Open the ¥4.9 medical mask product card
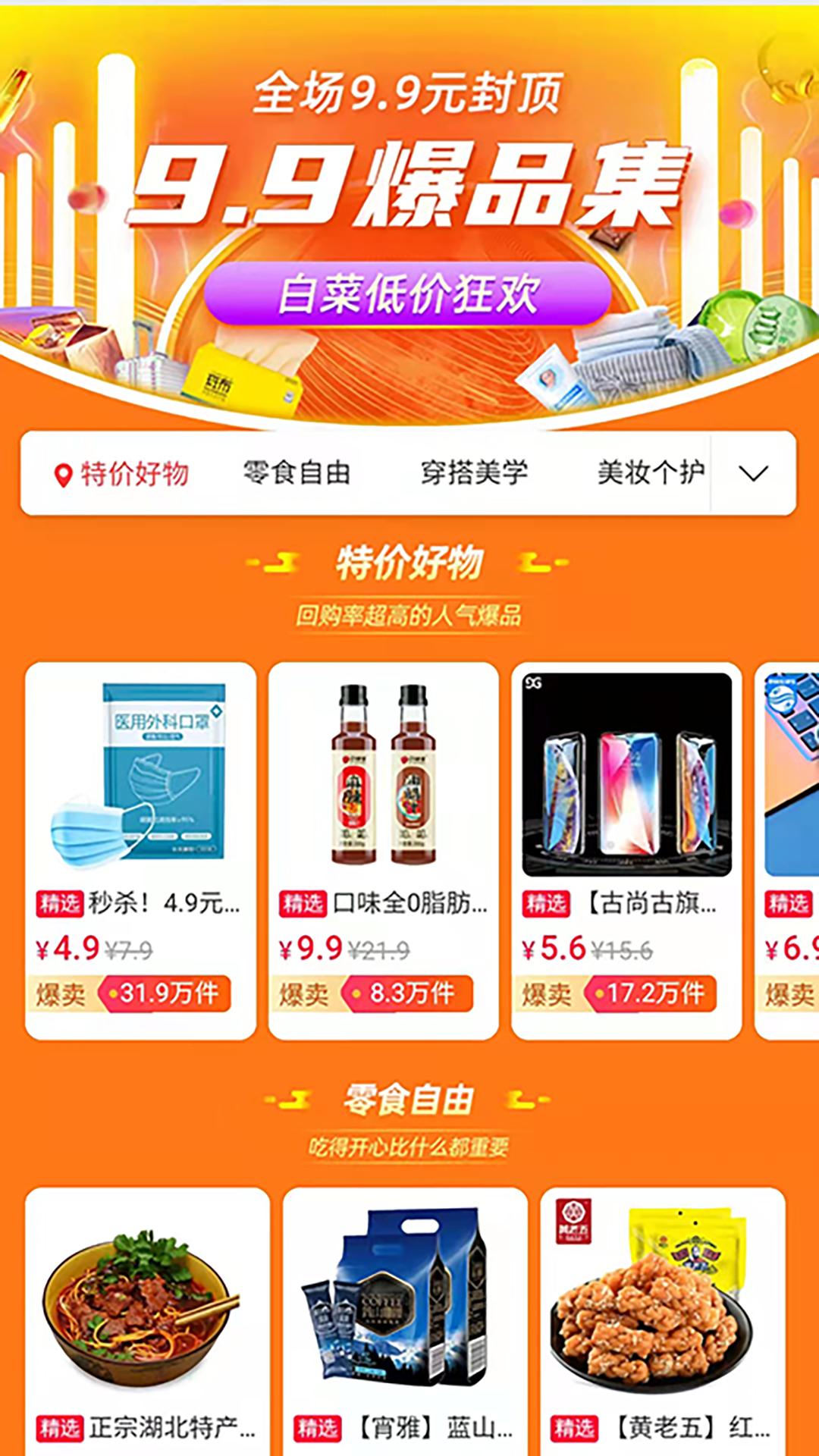819x1456 pixels. pyautogui.click(x=140, y=849)
